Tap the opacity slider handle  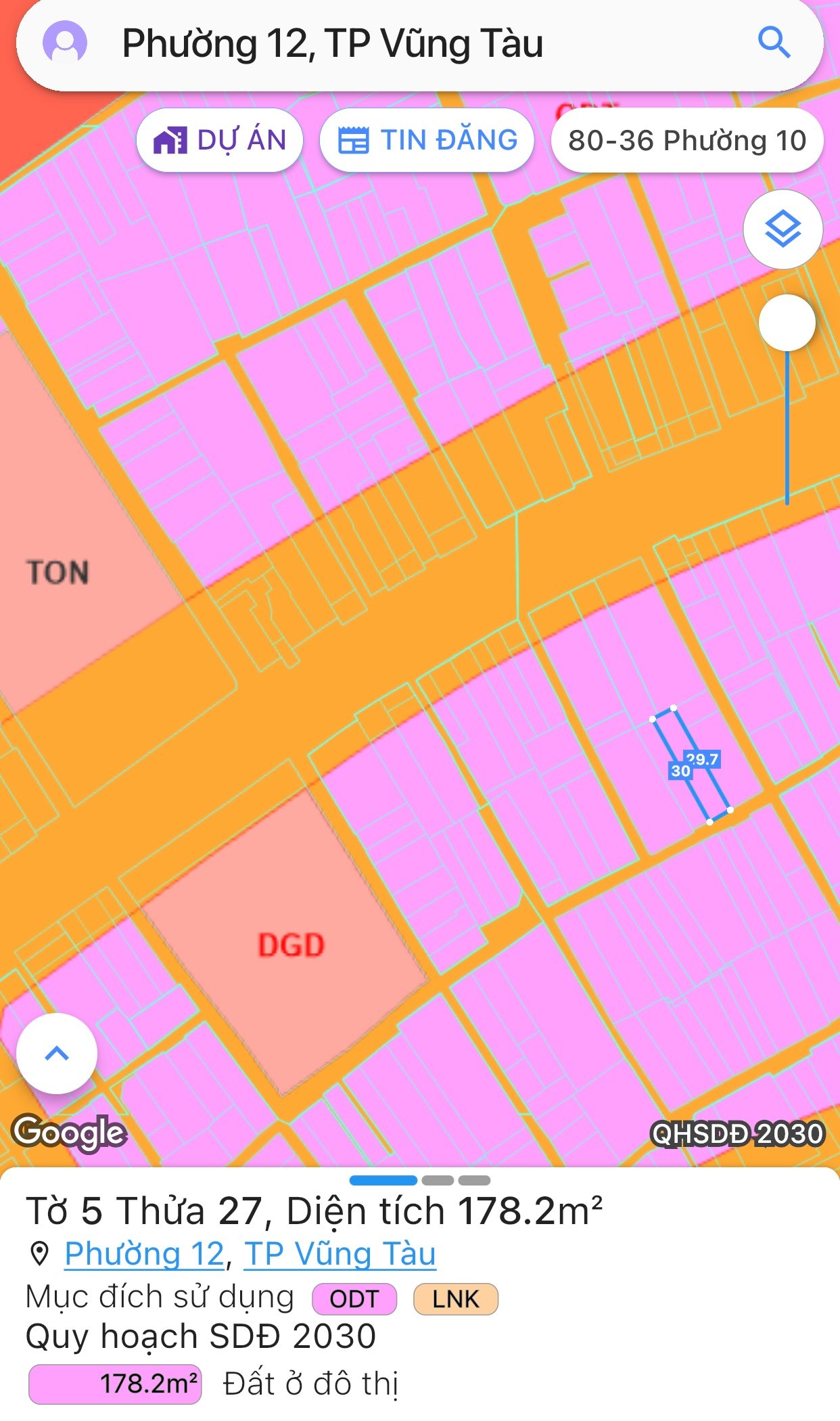787,323
